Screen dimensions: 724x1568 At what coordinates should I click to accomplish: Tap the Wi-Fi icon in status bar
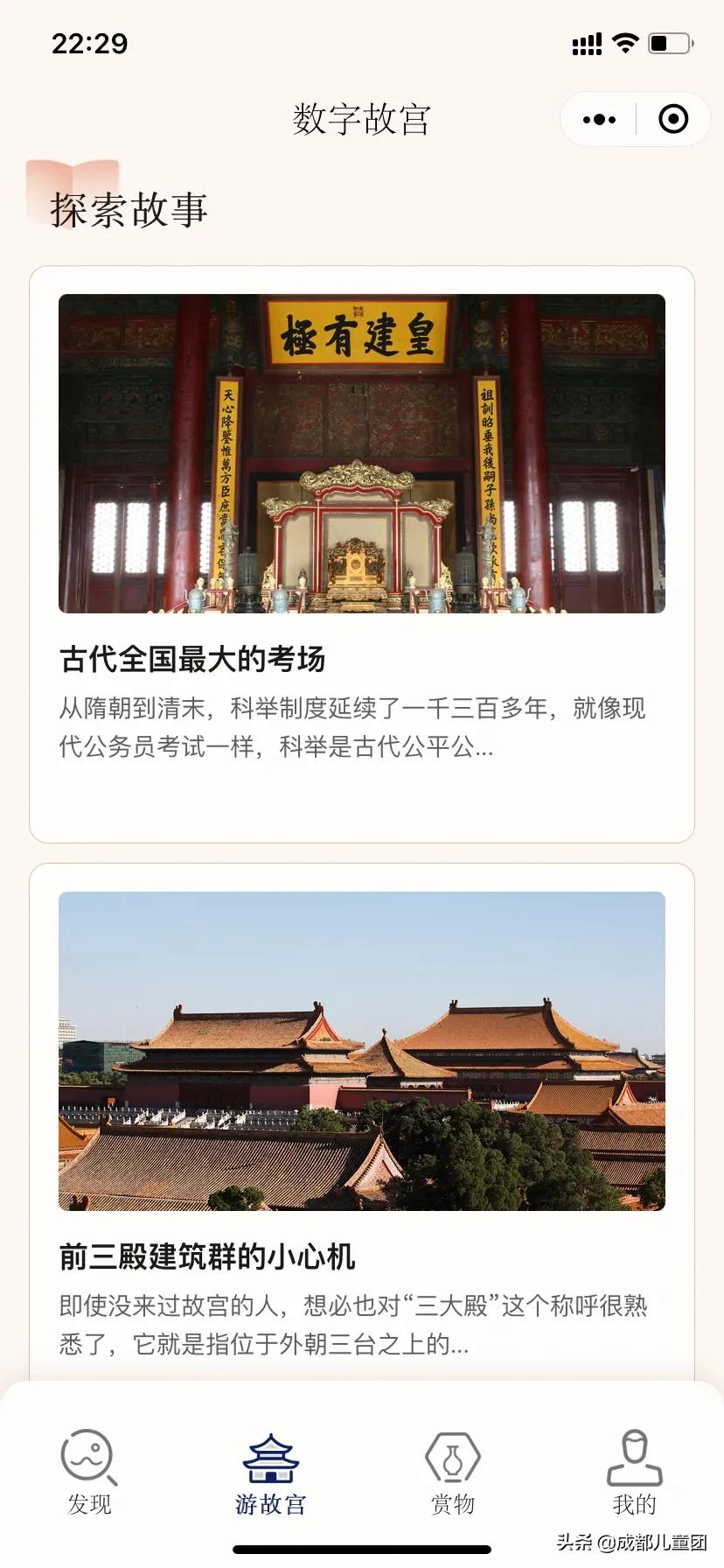coord(626,42)
